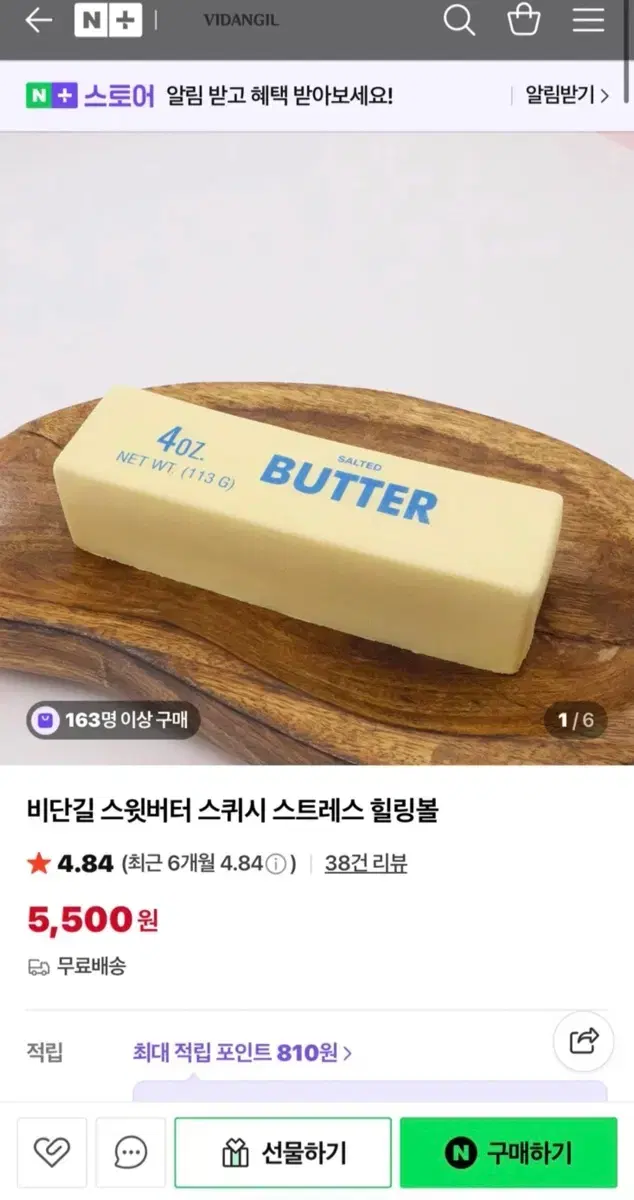Show rating info next to 4.84
The image size is (634, 1200).
278,864
